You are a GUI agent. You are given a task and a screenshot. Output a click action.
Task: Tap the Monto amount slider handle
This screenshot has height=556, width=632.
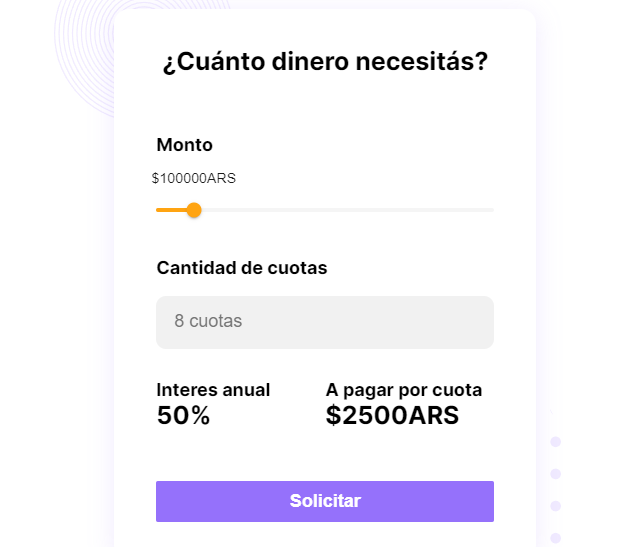pyautogui.click(x=194, y=210)
